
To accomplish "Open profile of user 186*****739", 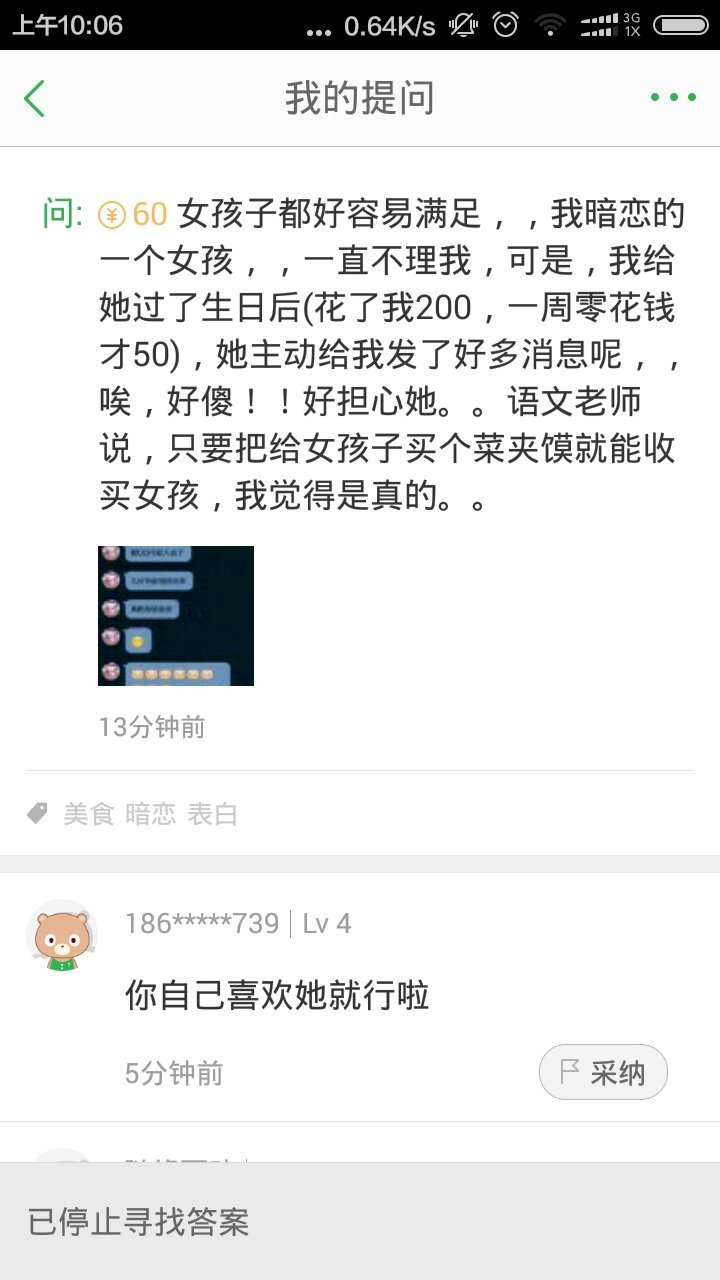I will 61,936.
